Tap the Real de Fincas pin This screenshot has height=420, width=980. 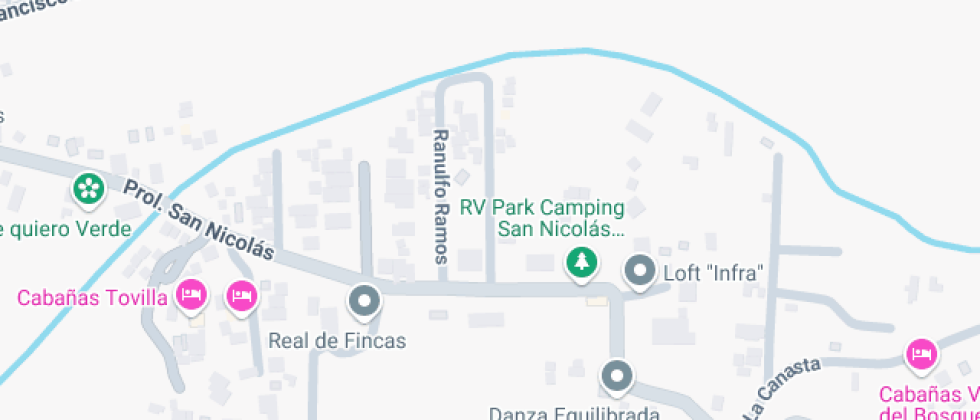[365, 301]
